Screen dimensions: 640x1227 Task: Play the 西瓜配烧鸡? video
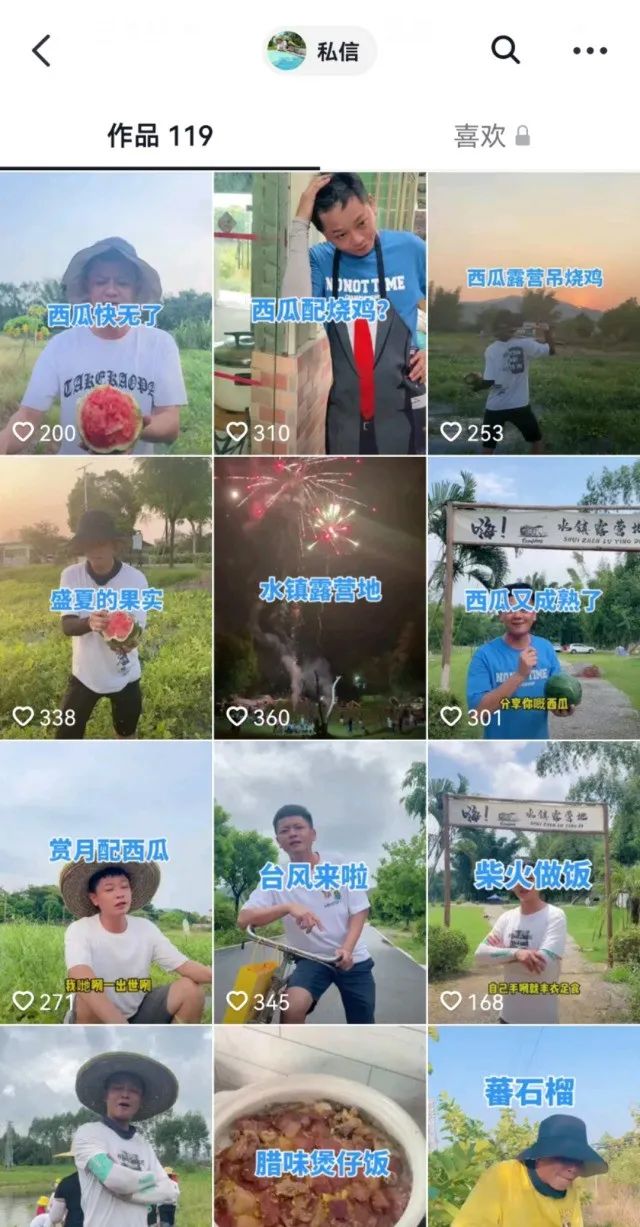click(x=320, y=313)
